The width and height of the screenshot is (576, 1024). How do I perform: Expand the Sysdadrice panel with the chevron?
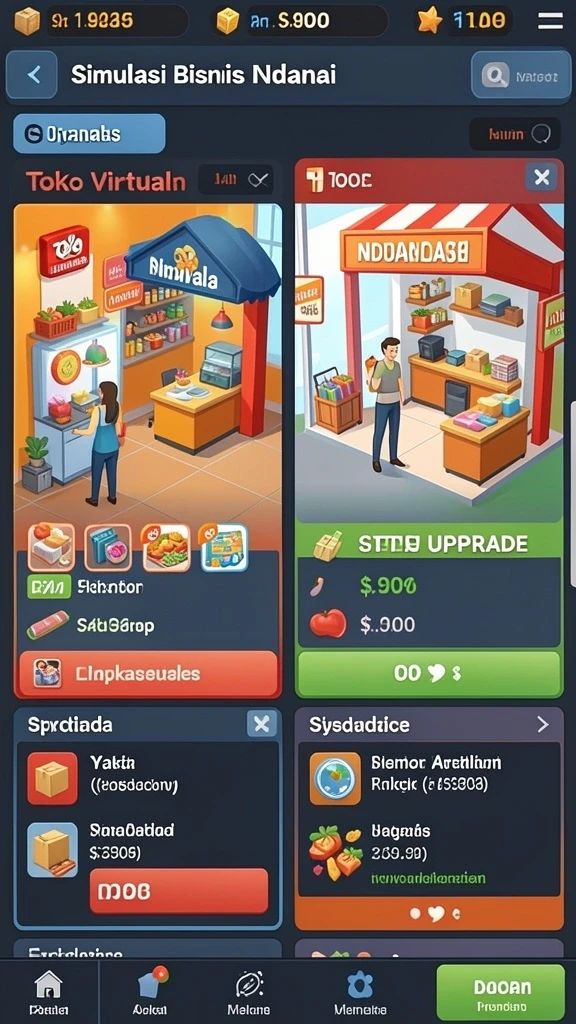[543, 724]
